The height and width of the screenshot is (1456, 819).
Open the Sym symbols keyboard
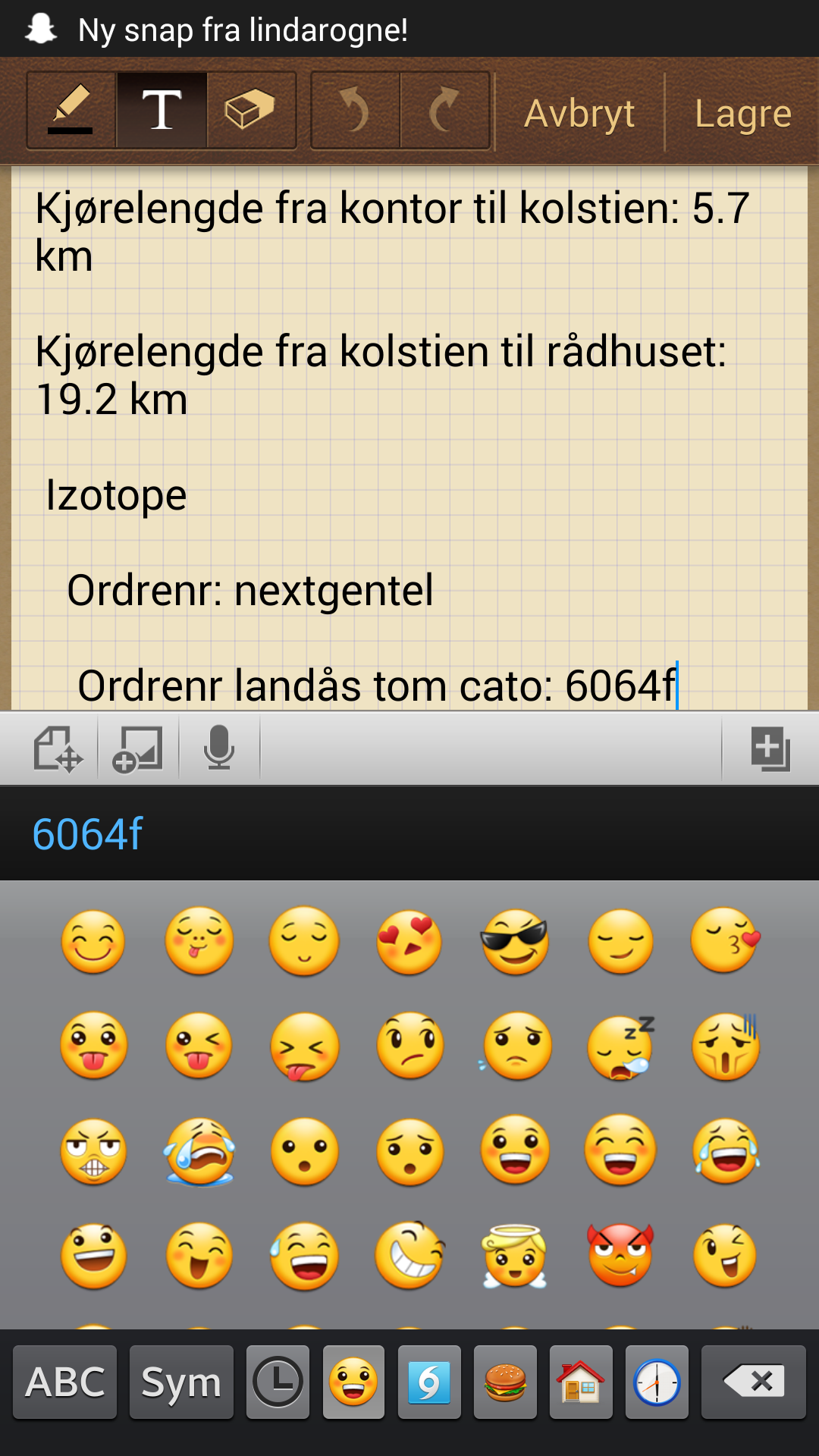click(x=181, y=1382)
